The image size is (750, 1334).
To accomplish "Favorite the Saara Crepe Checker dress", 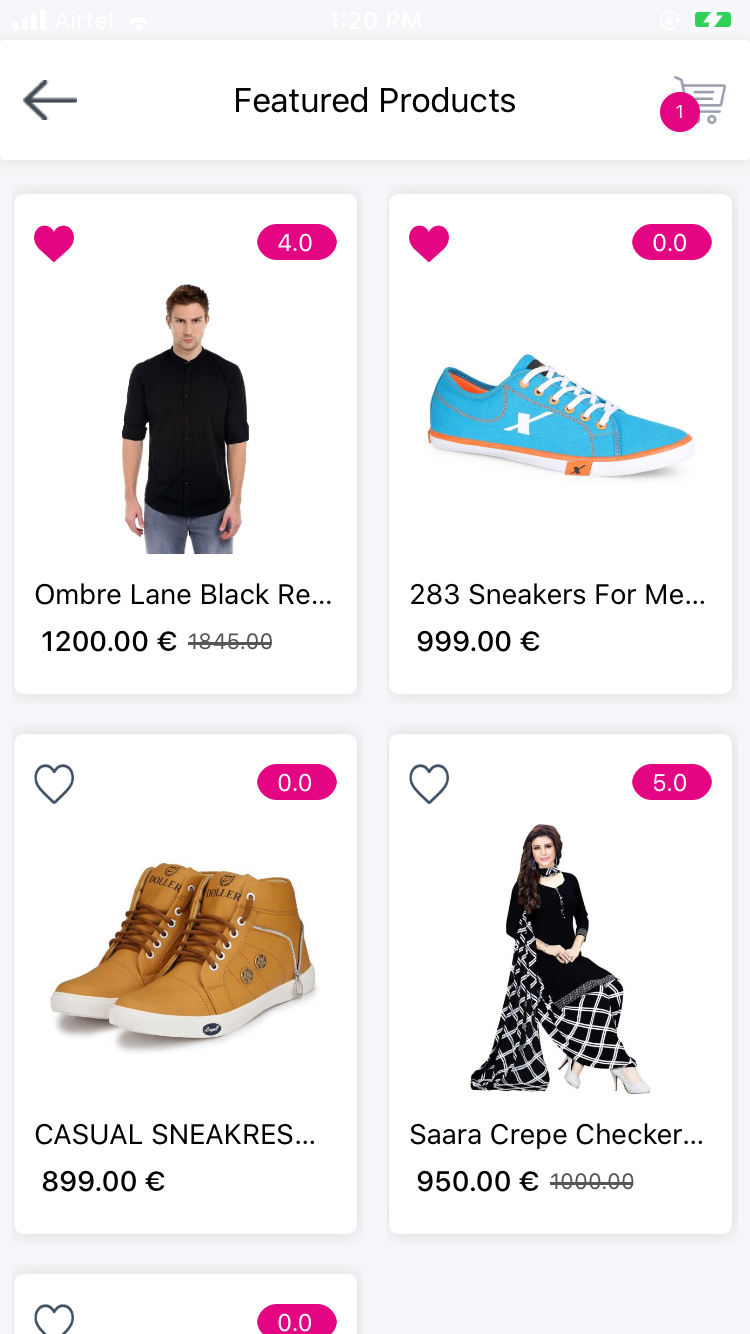I will coord(429,783).
